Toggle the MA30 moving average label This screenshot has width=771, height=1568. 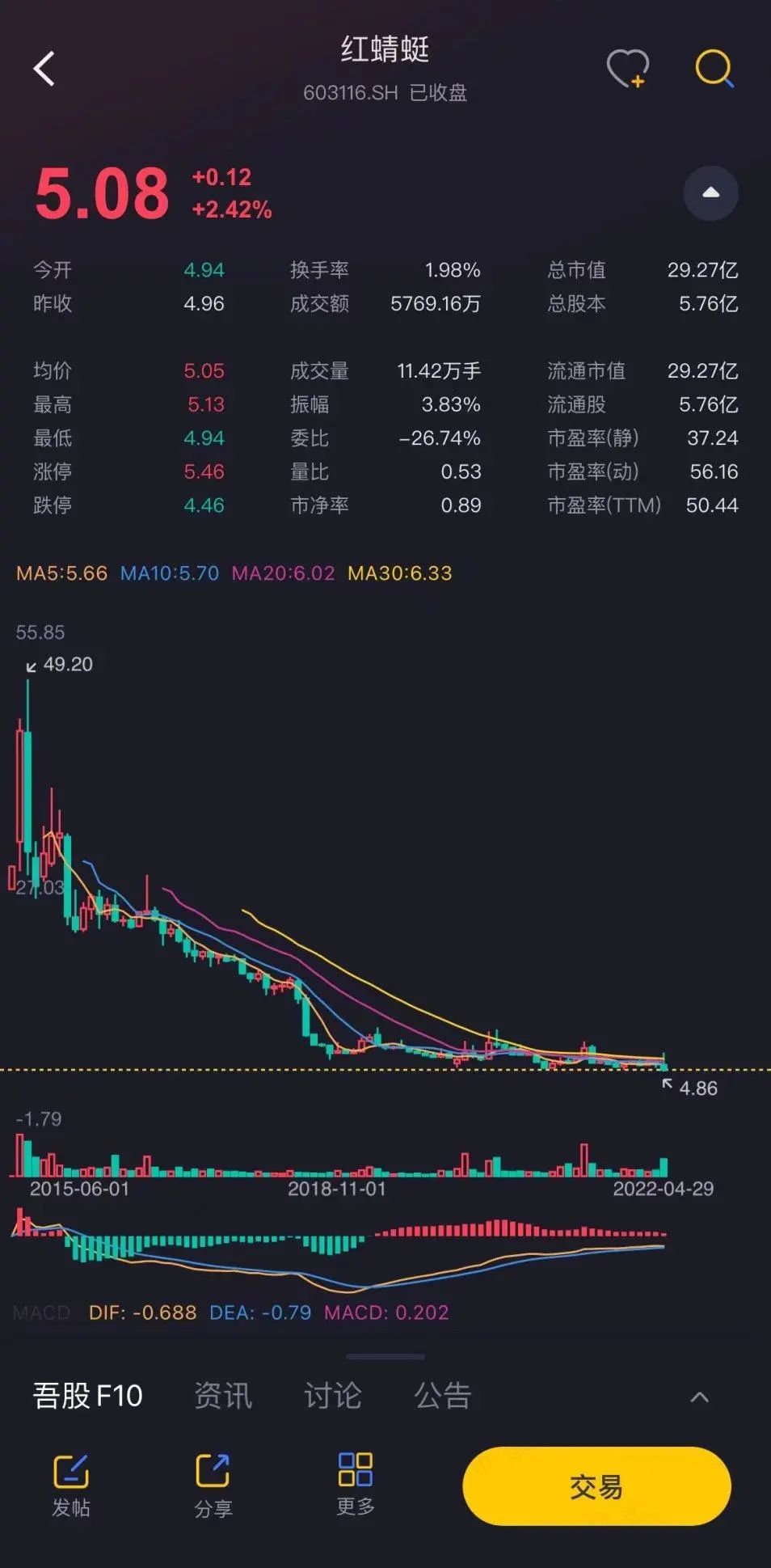pyautogui.click(x=399, y=573)
